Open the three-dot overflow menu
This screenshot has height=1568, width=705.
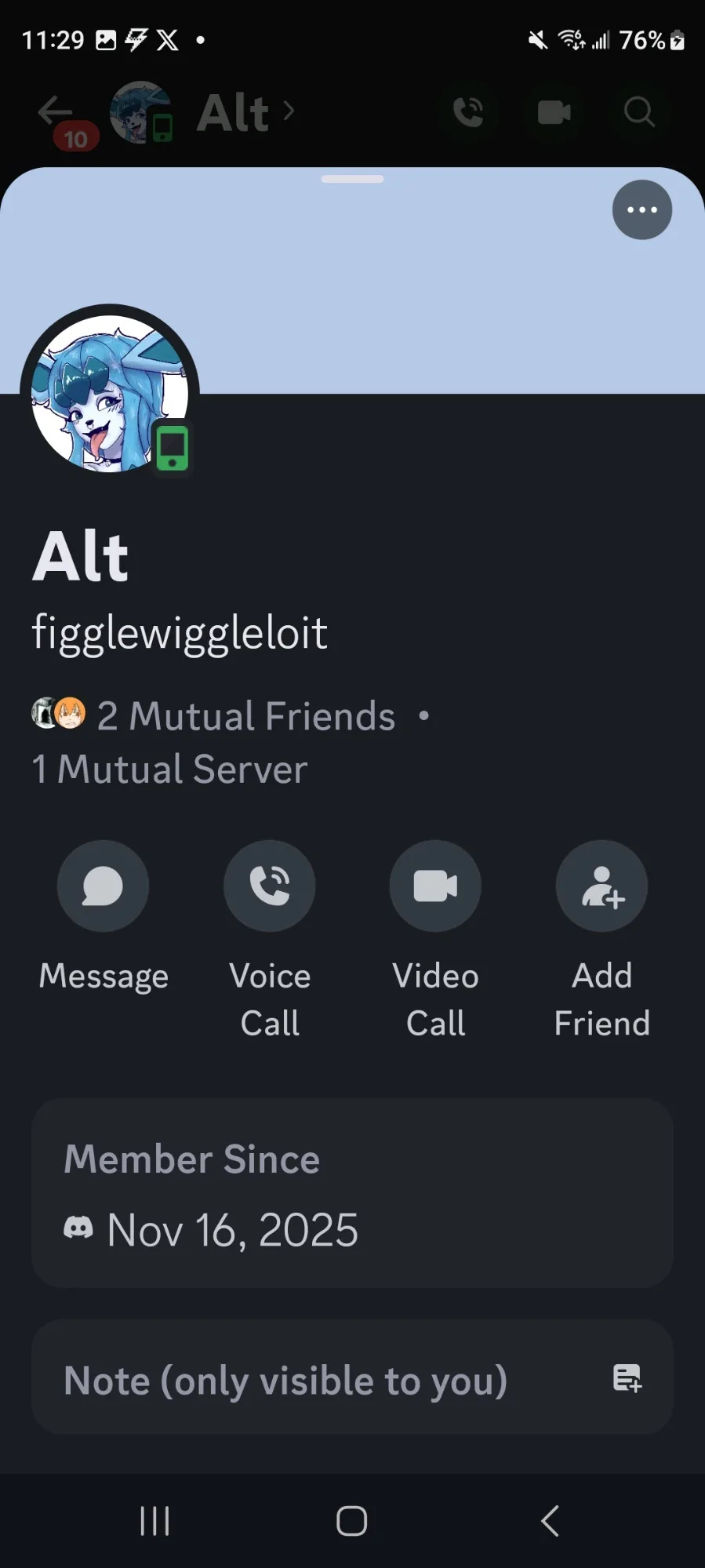point(641,210)
